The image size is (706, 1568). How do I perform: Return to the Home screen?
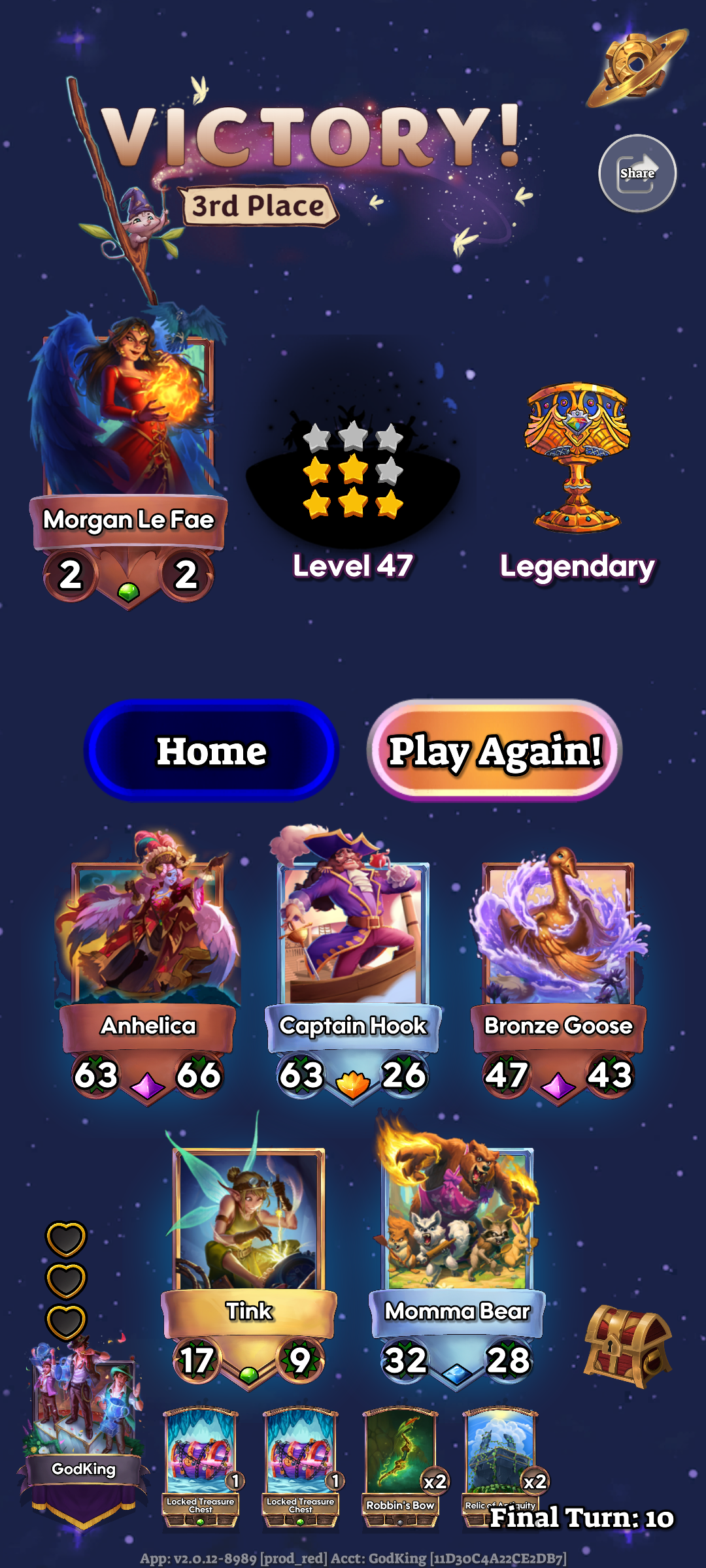[x=211, y=751]
